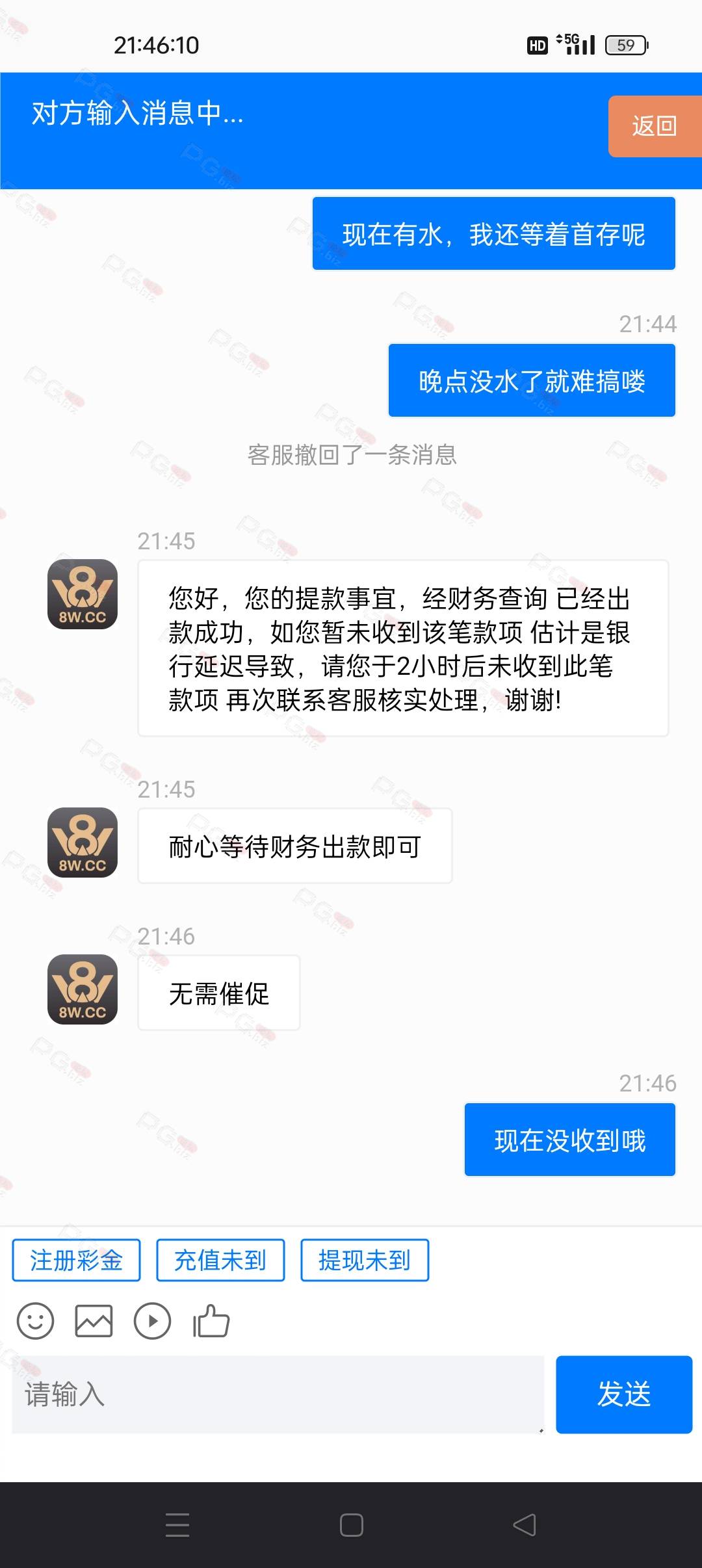Select the 提现未到 quick reply

click(x=365, y=1260)
